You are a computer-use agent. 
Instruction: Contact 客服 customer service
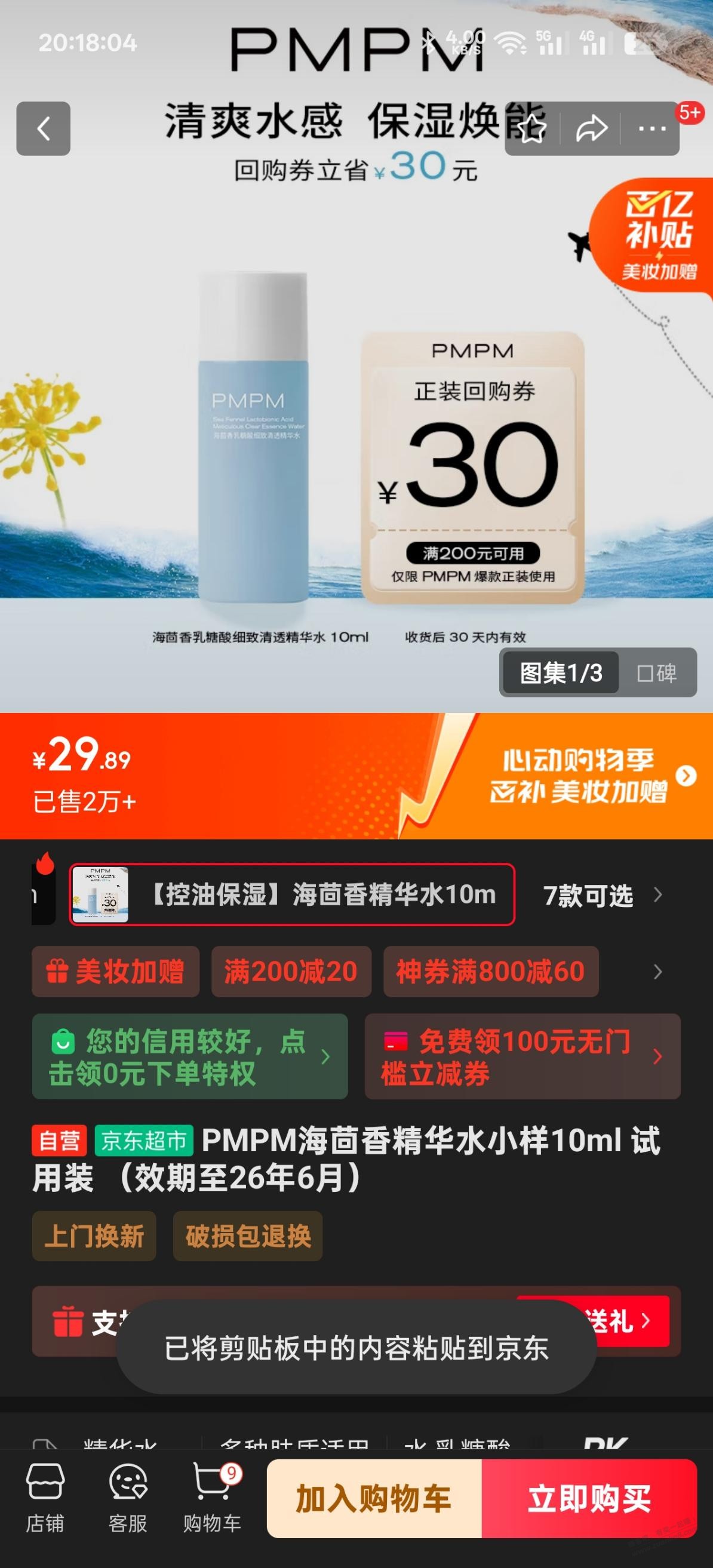click(x=128, y=1498)
